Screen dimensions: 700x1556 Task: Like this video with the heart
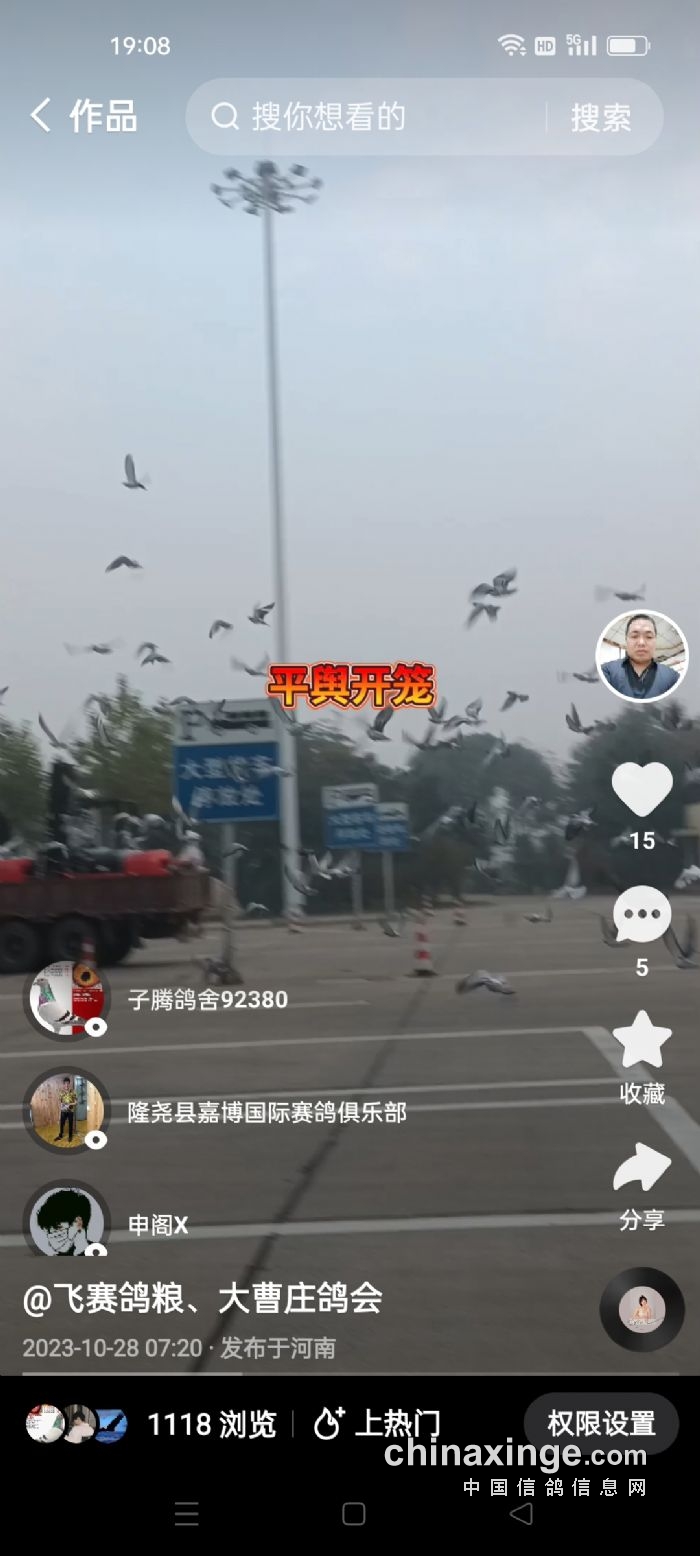(x=642, y=790)
